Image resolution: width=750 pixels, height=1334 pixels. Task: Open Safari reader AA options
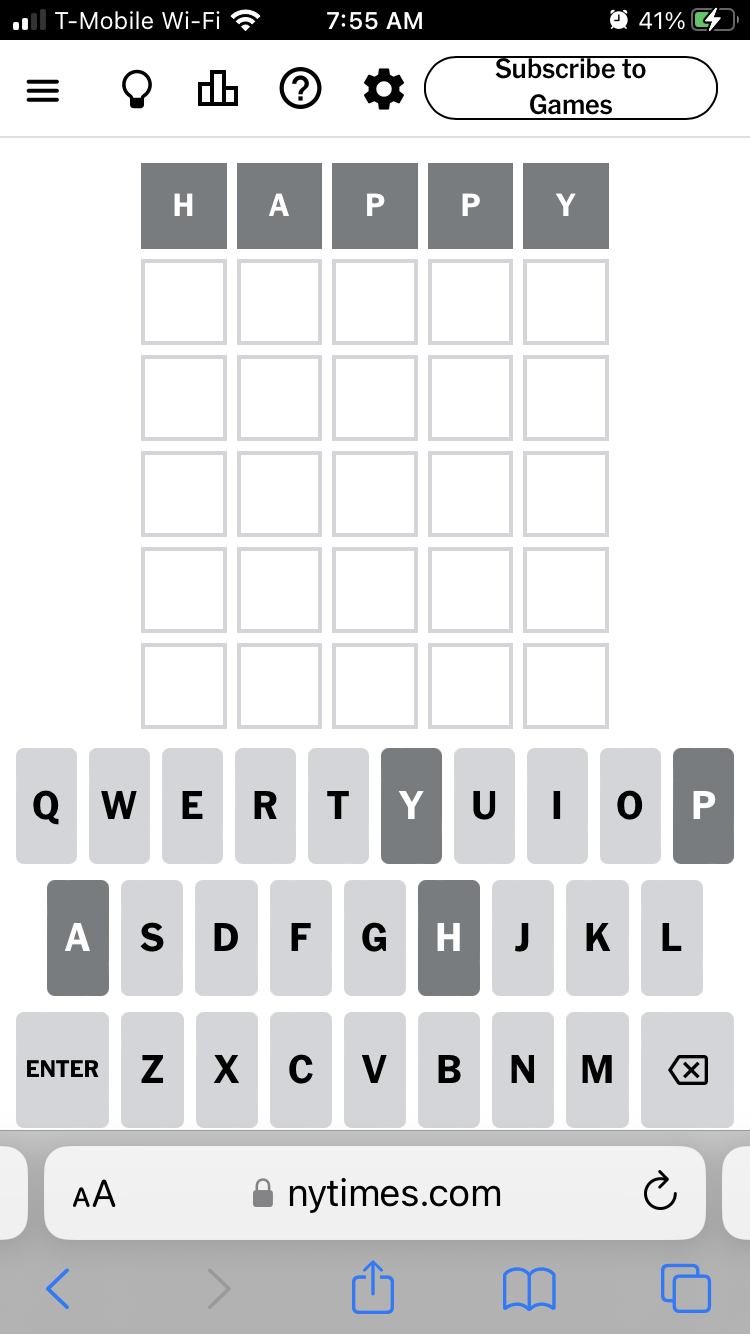[x=94, y=1193]
